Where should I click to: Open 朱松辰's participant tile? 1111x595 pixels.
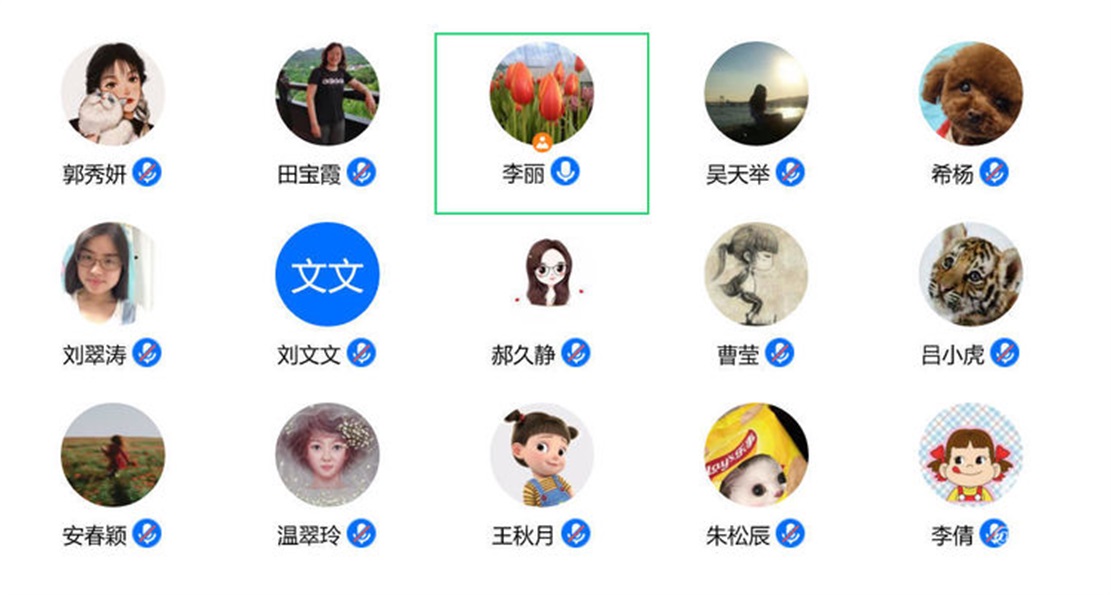pyautogui.click(x=756, y=455)
